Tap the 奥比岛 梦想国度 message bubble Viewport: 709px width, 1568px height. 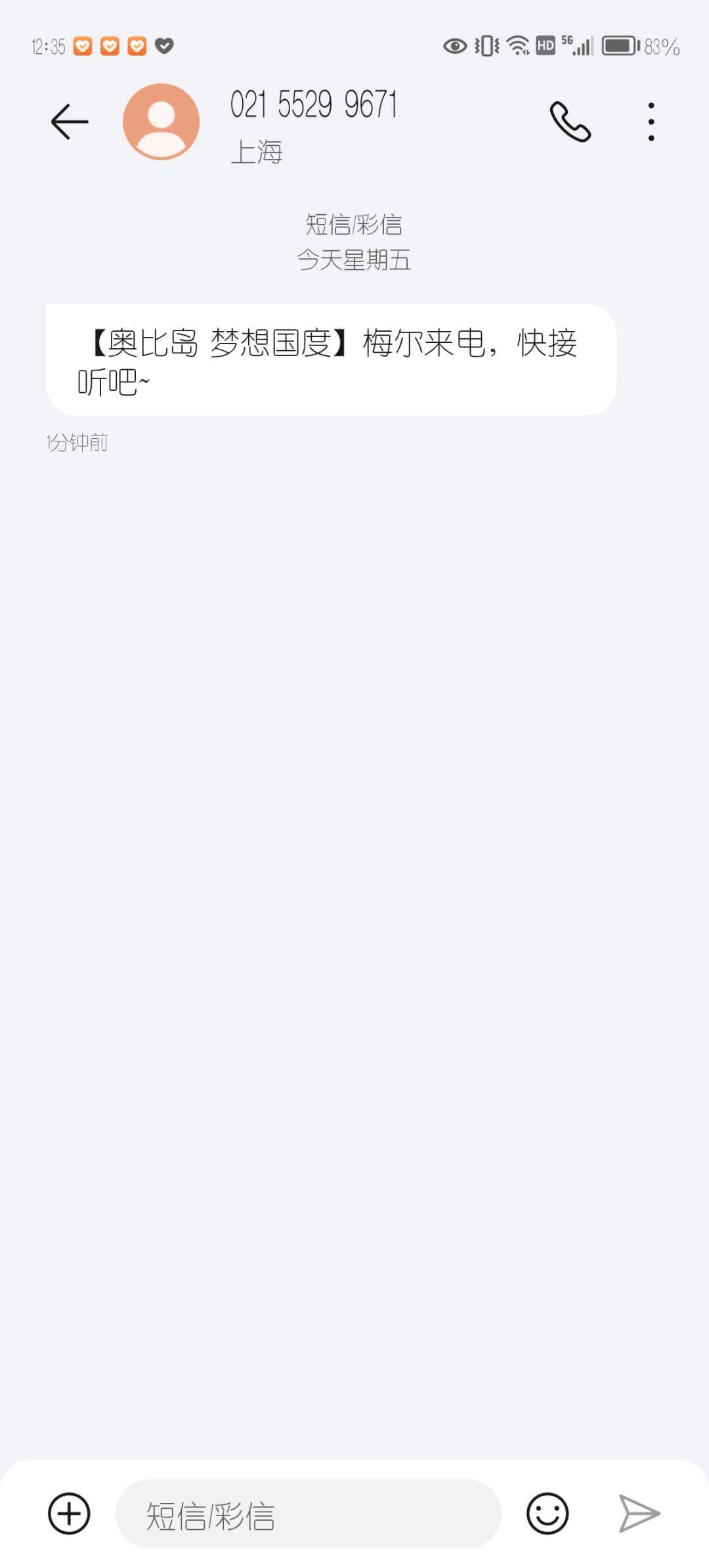331,360
